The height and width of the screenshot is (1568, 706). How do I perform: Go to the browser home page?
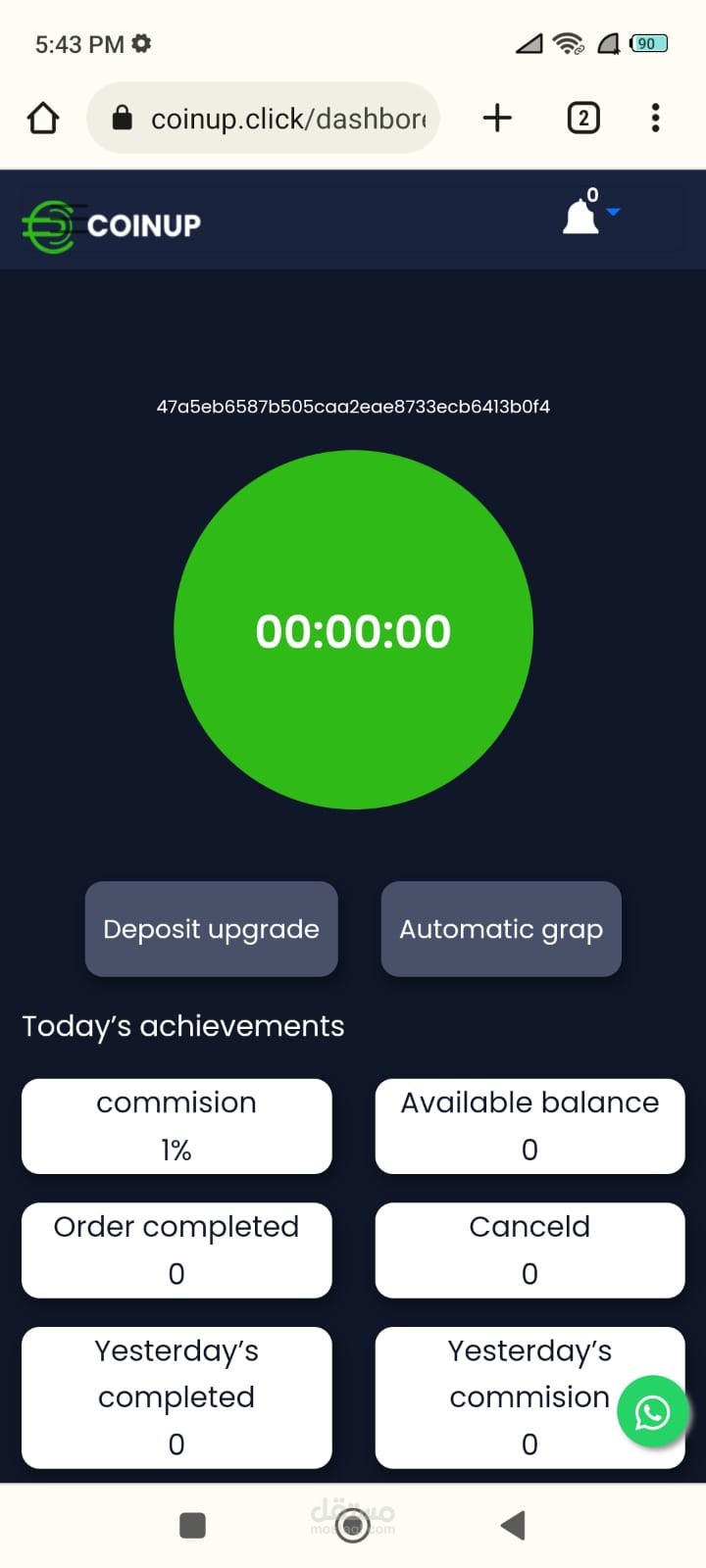pyautogui.click(x=43, y=118)
